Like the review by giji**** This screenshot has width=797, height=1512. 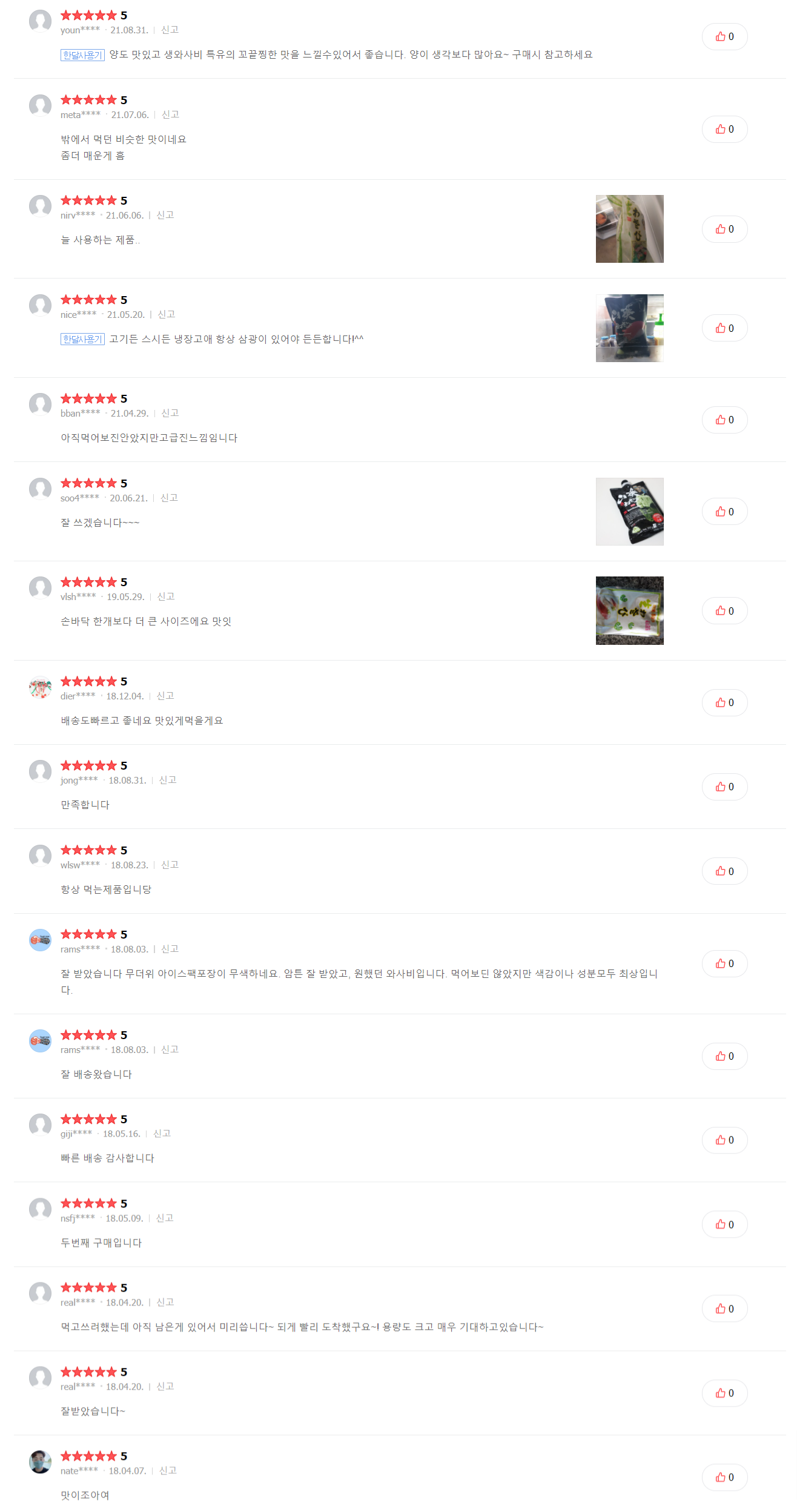click(x=724, y=1140)
